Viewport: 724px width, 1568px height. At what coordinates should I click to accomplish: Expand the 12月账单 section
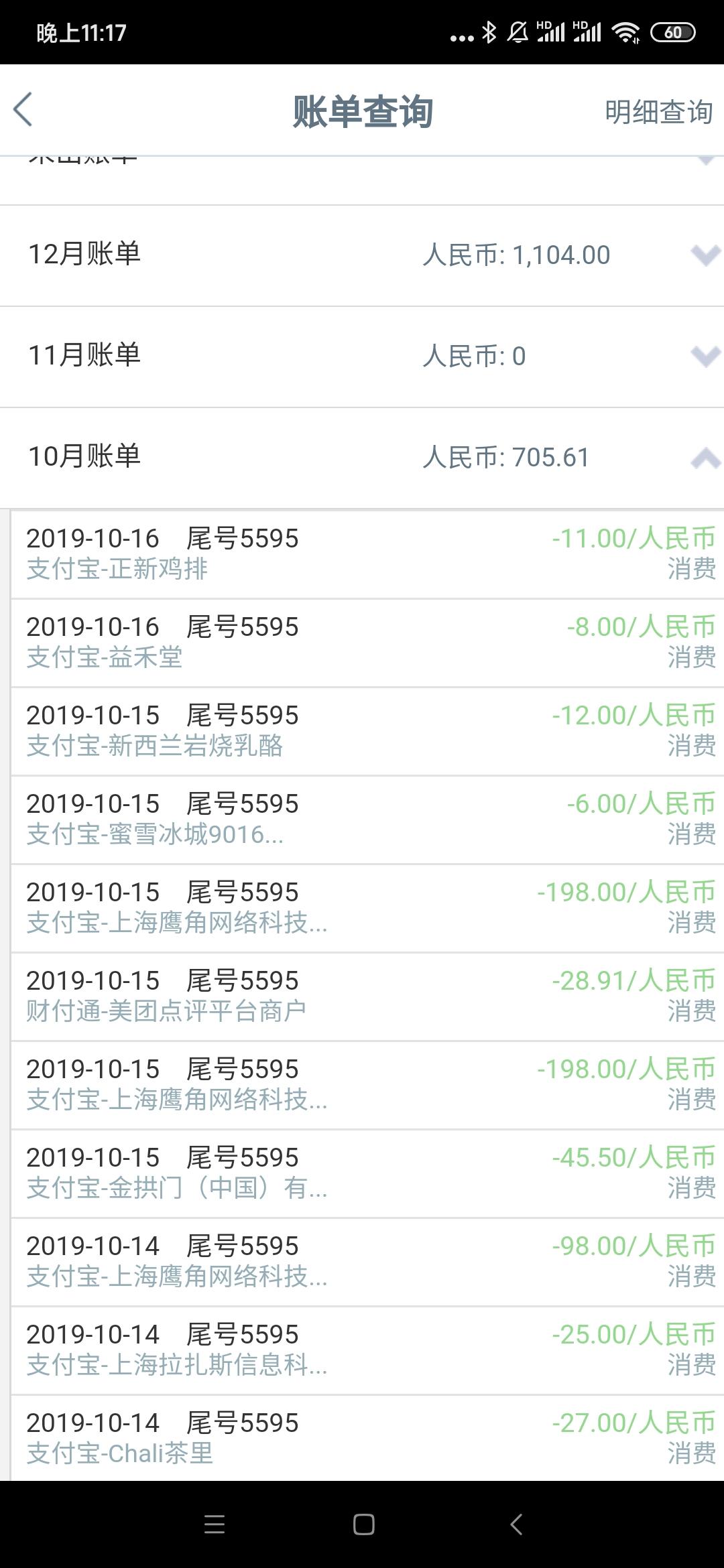[x=362, y=255]
